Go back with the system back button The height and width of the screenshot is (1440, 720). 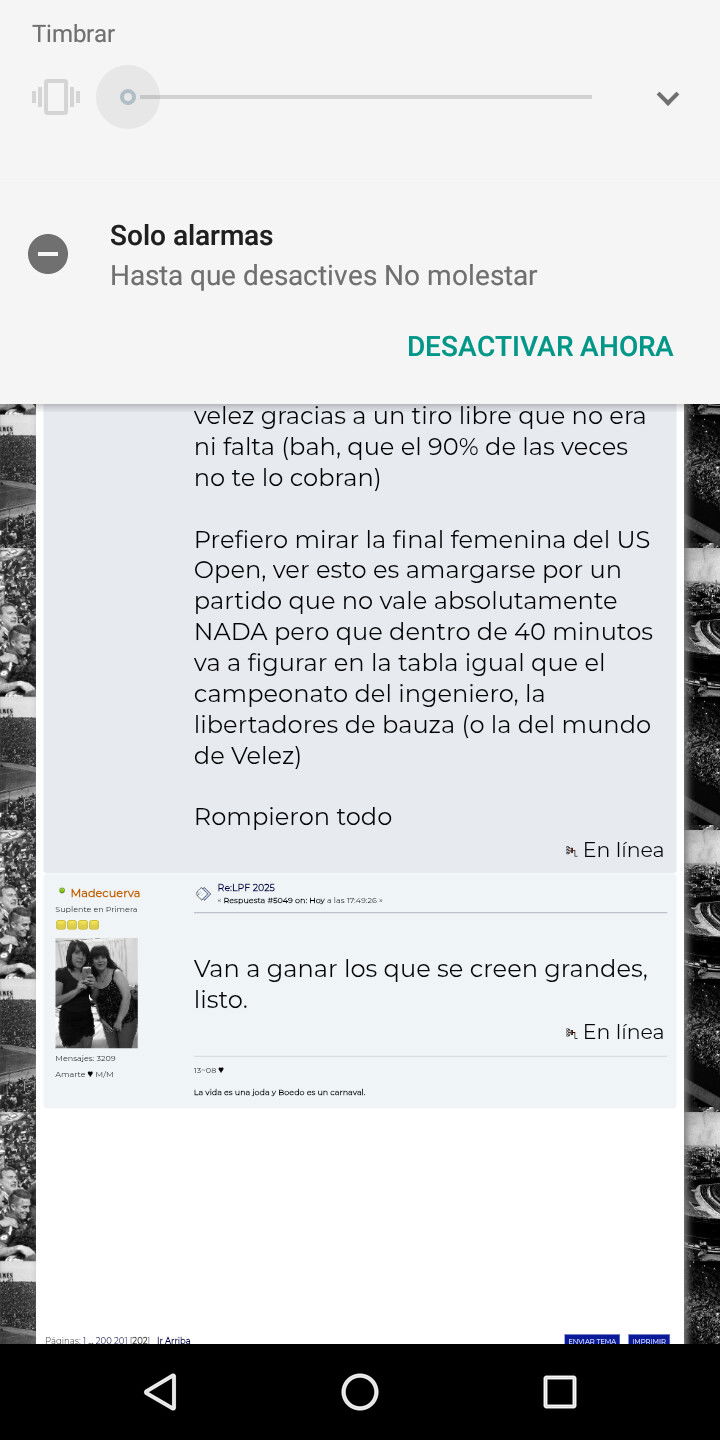pos(161,1391)
